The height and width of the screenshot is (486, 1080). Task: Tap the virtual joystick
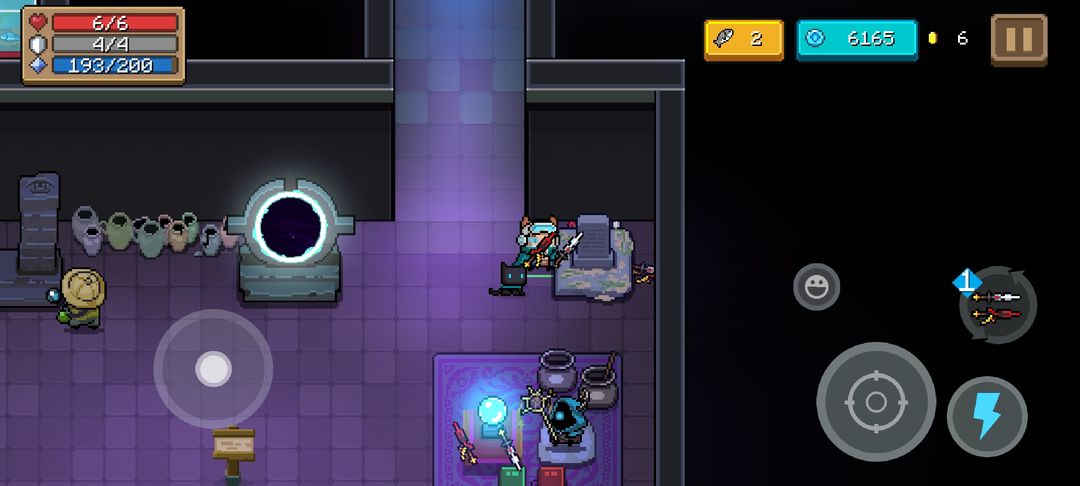(x=213, y=369)
